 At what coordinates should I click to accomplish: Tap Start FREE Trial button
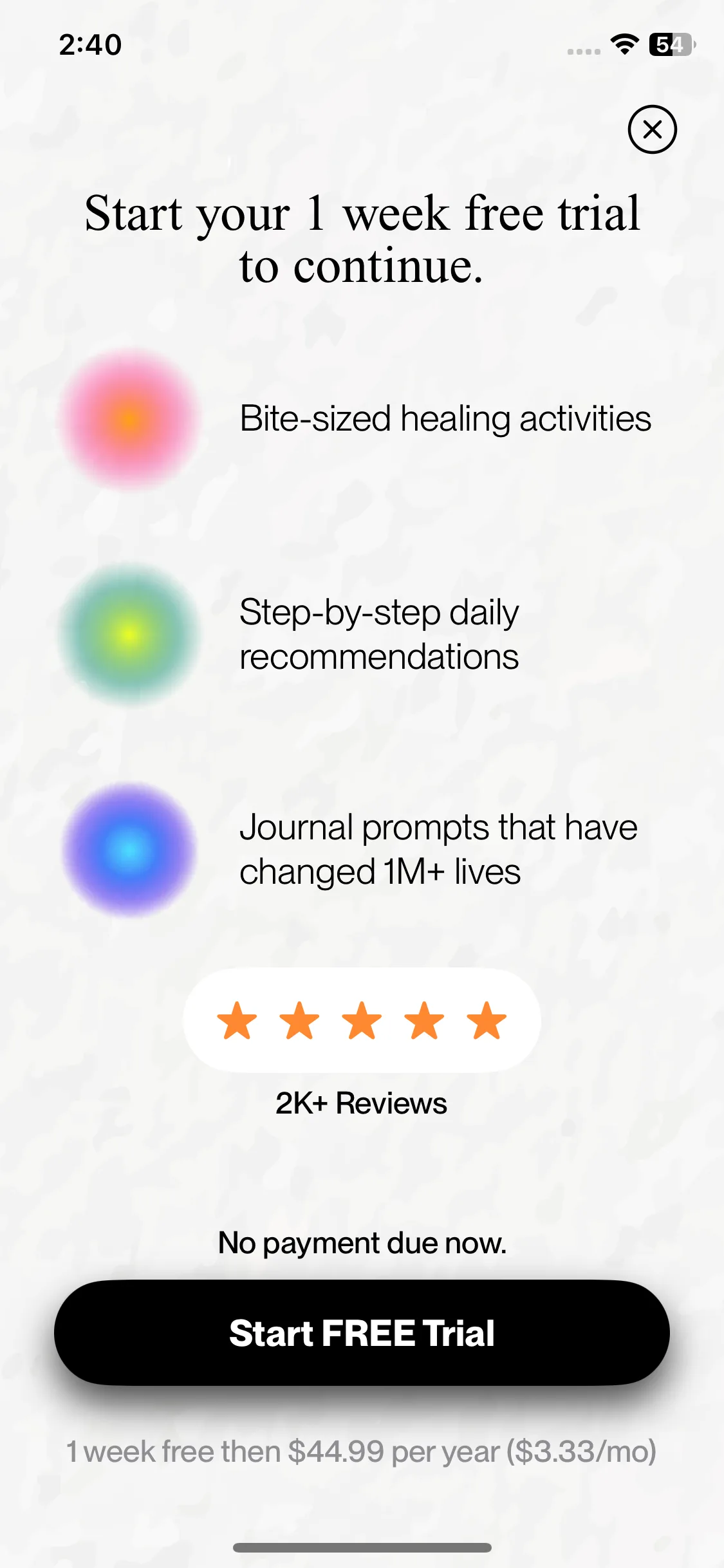pos(362,1332)
